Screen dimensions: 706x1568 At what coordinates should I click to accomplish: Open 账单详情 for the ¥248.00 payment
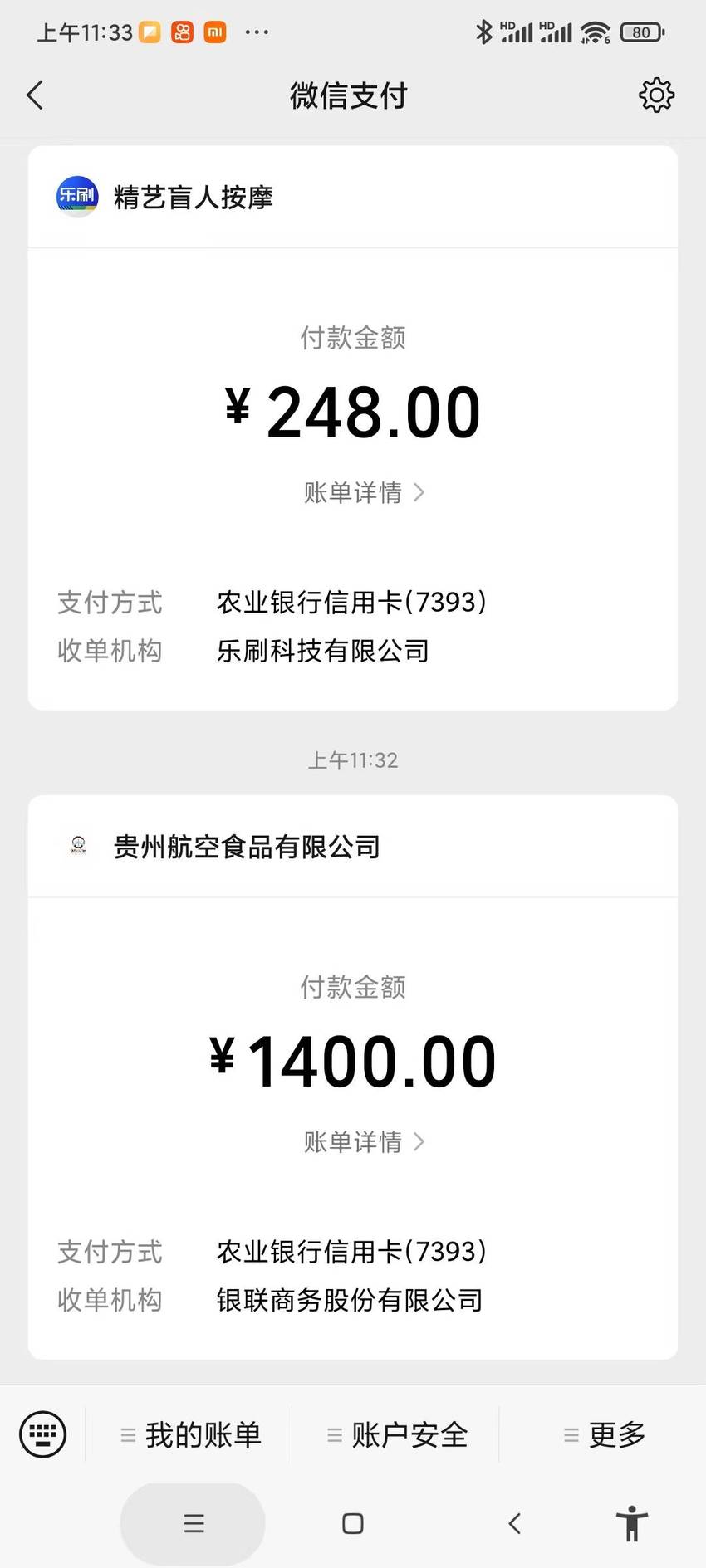click(364, 493)
